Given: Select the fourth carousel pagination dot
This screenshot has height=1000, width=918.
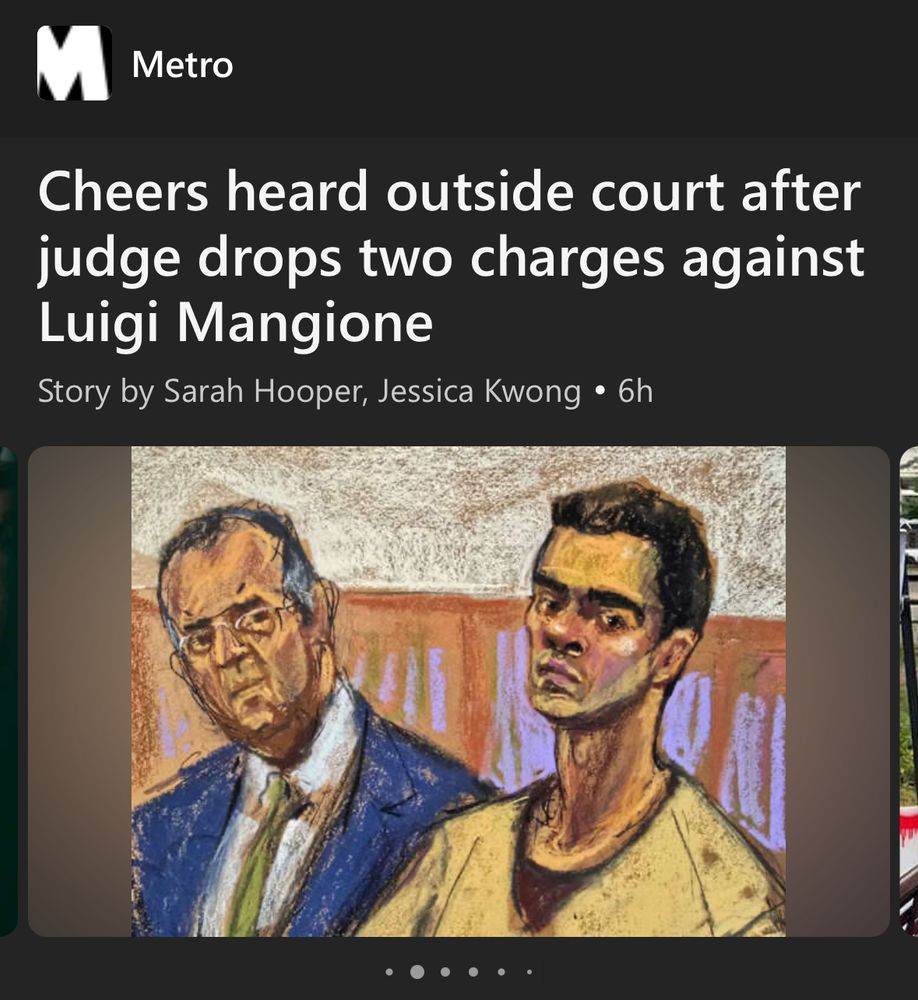Looking at the screenshot, I should (x=472, y=970).
